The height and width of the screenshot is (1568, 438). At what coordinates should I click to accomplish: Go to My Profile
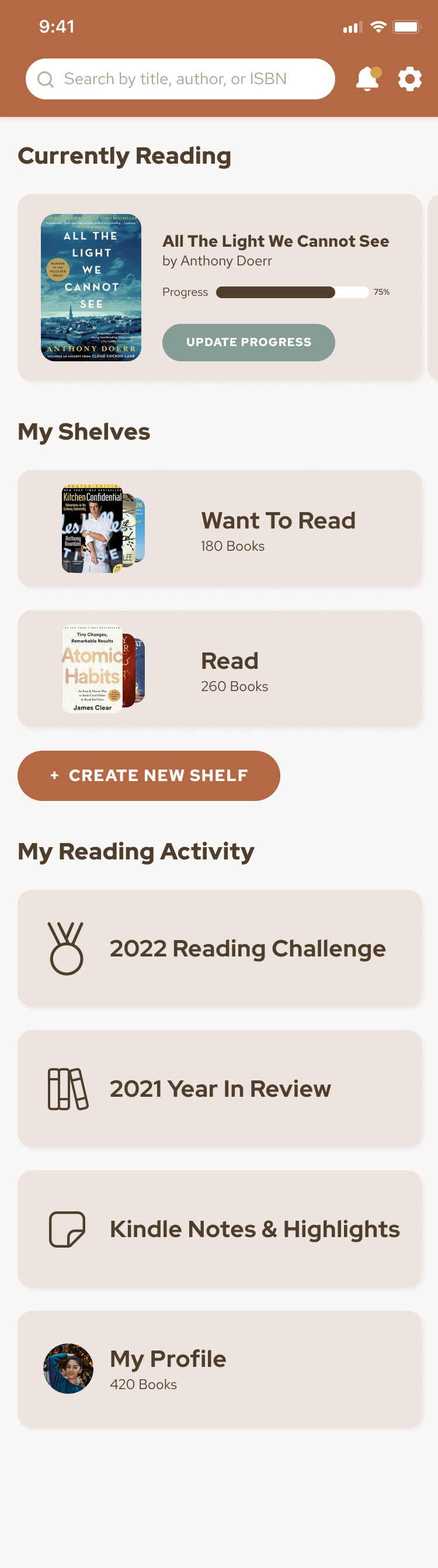pyautogui.click(x=219, y=1369)
